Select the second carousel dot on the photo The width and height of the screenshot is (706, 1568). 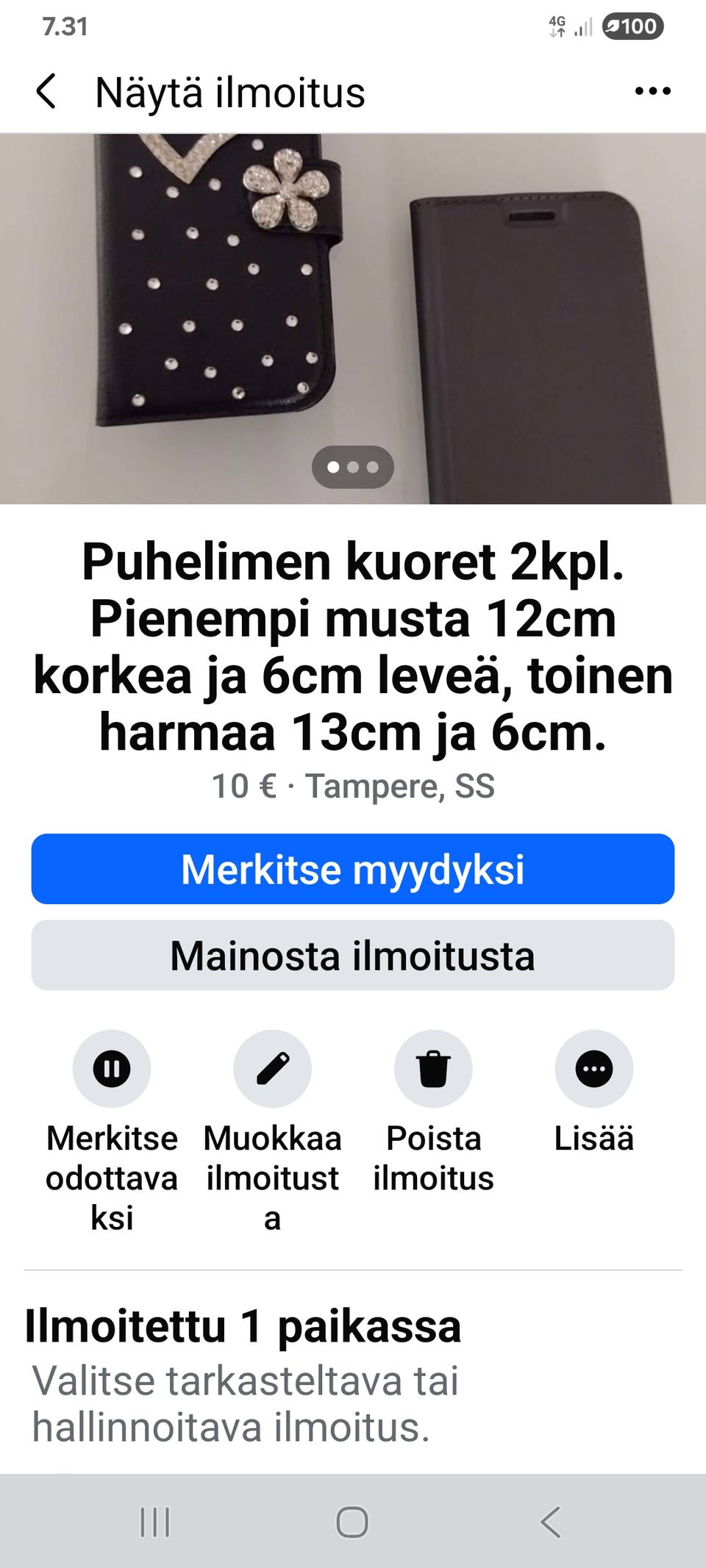pos(353,465)
